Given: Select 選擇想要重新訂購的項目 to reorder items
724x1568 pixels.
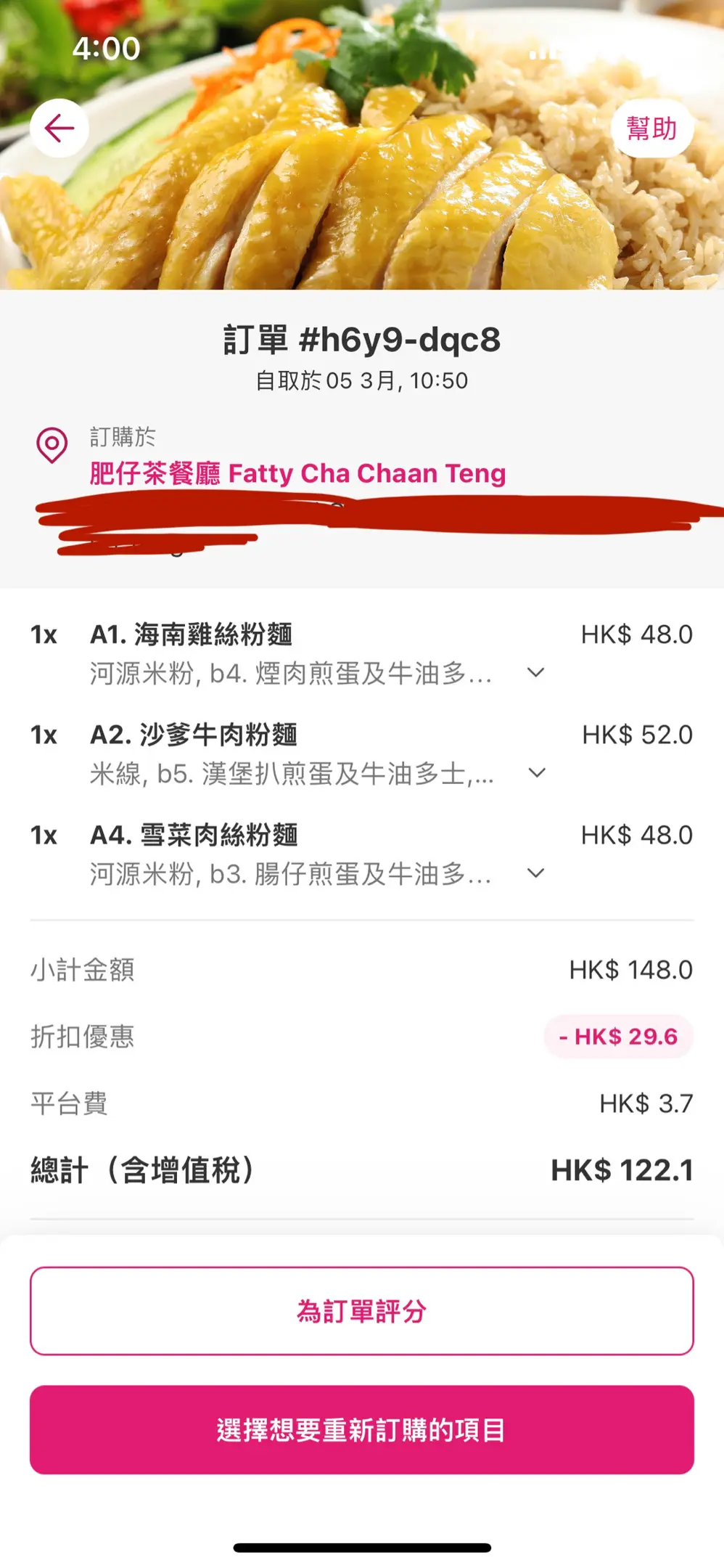Looking at the screenshot, I should [362, 1429].
